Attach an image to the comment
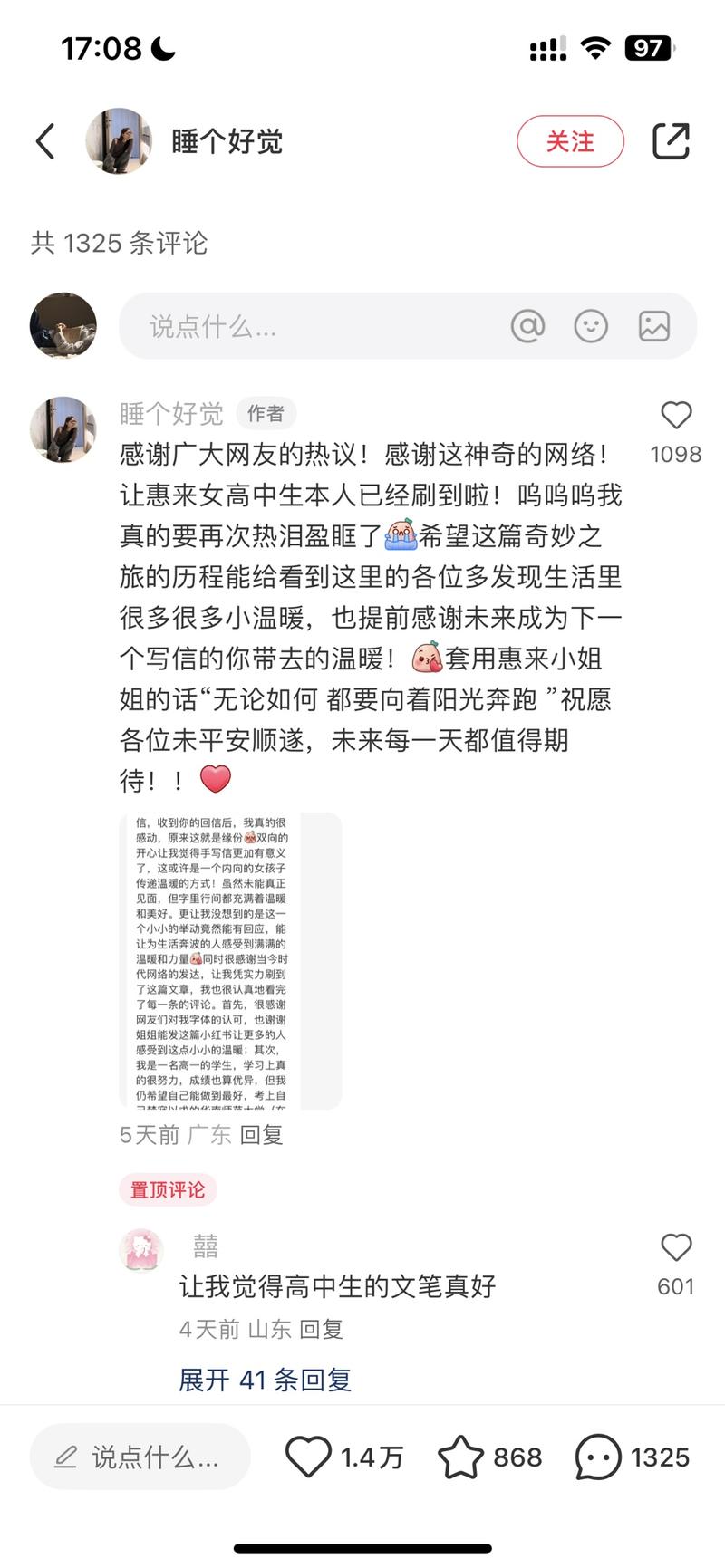This screenshot has height=1568, width=725. tap(653, 326)
